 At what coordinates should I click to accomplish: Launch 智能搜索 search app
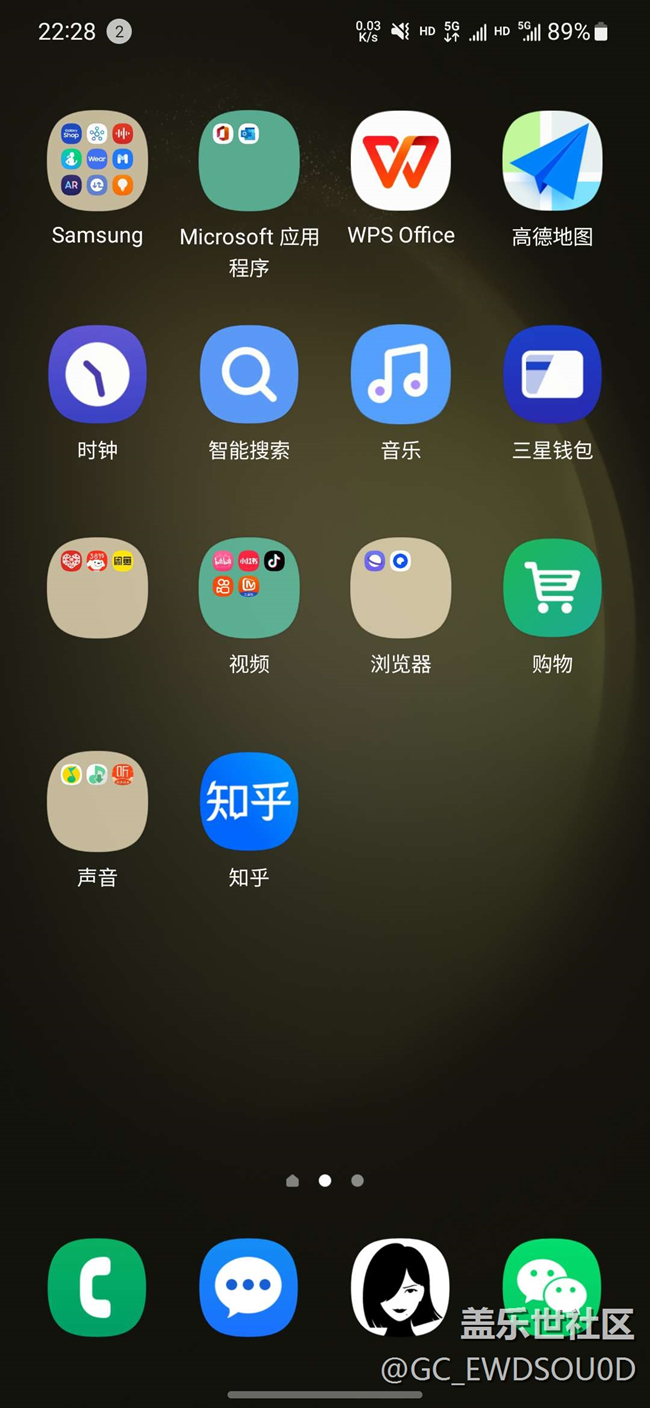pyautogui.click(x=249, y=375)
